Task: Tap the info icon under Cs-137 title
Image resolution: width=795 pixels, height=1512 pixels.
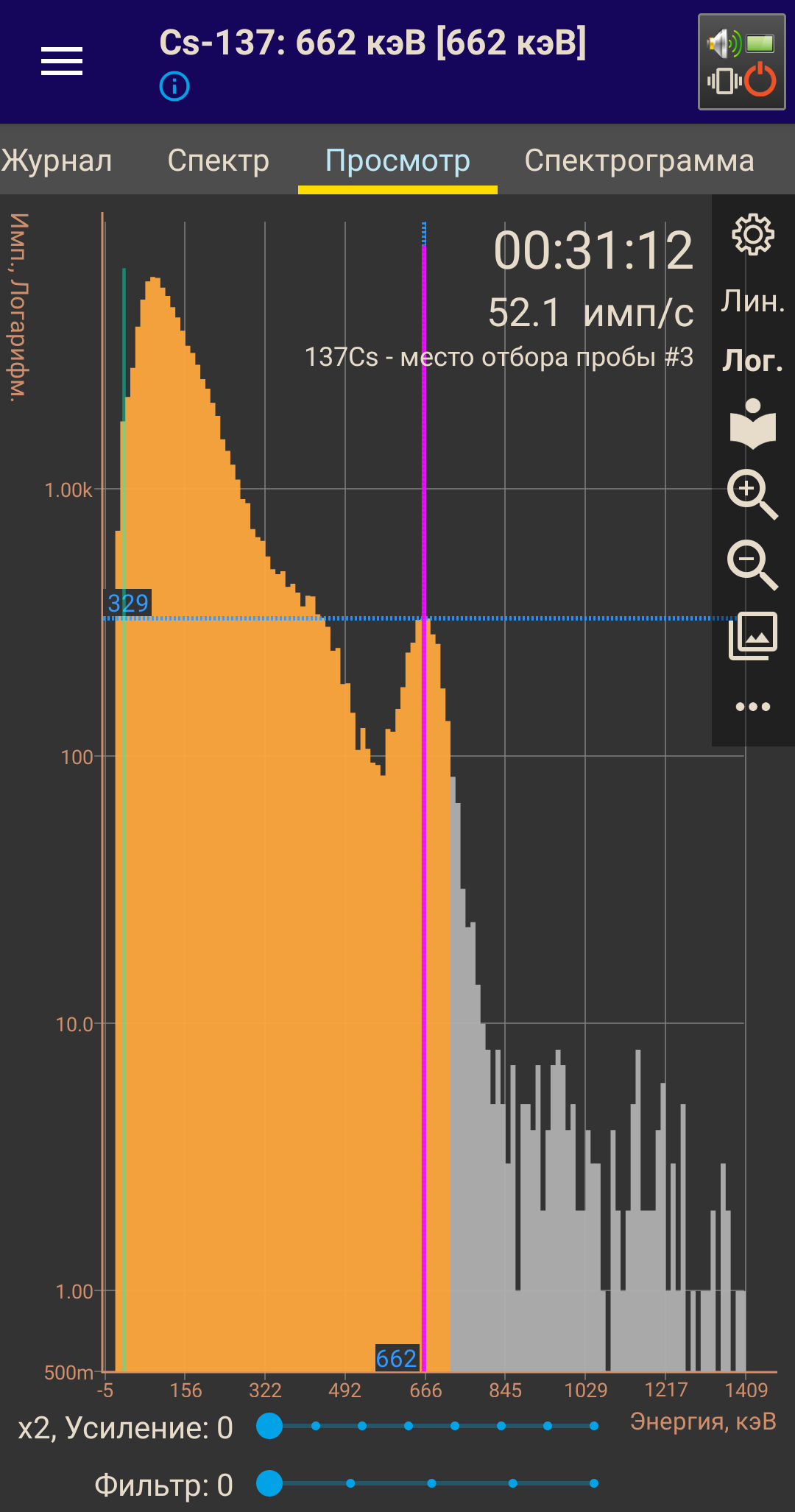Action: 174,86
